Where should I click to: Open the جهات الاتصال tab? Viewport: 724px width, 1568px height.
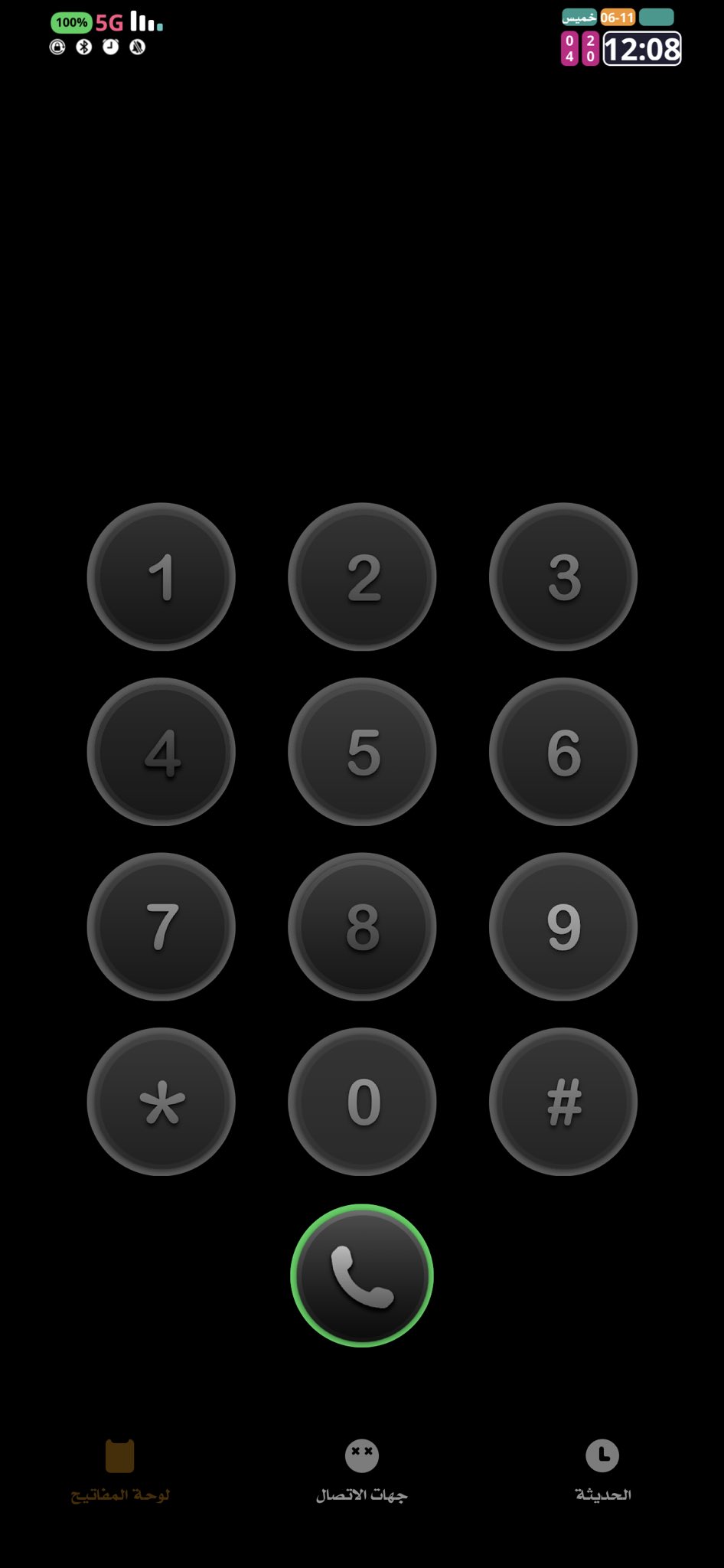click(362, 1471)
